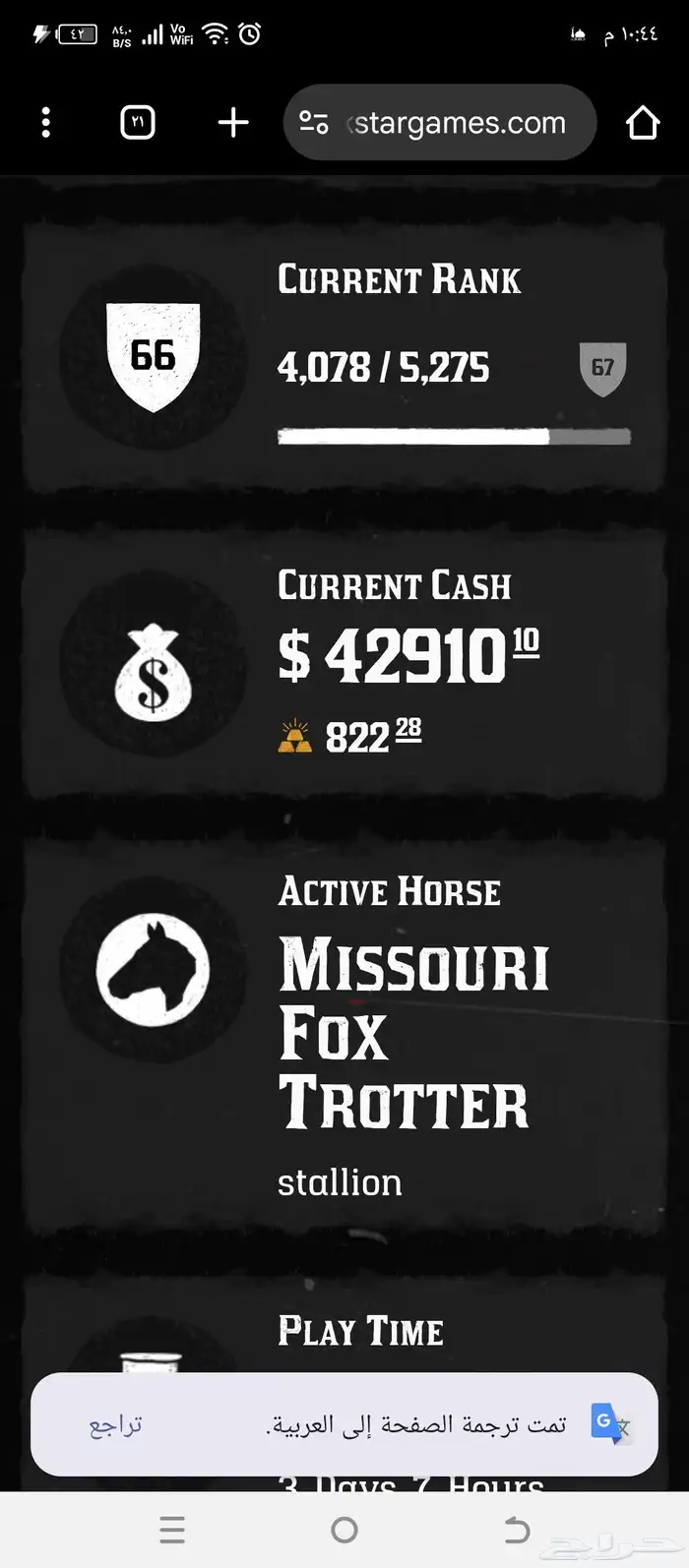Tap the stargames.com address bar

441,123
